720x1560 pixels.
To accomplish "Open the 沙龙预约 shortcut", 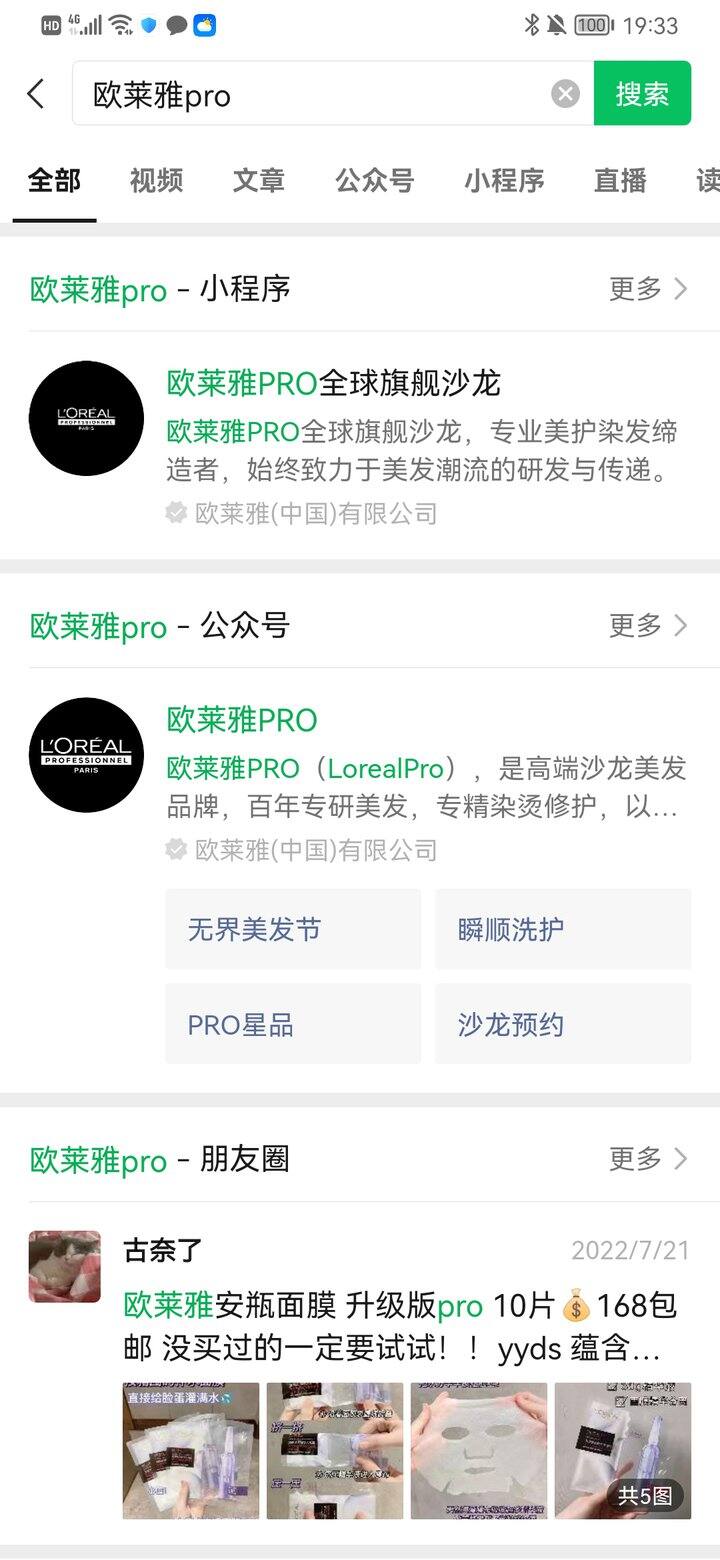I will (x=563, y=1024).
